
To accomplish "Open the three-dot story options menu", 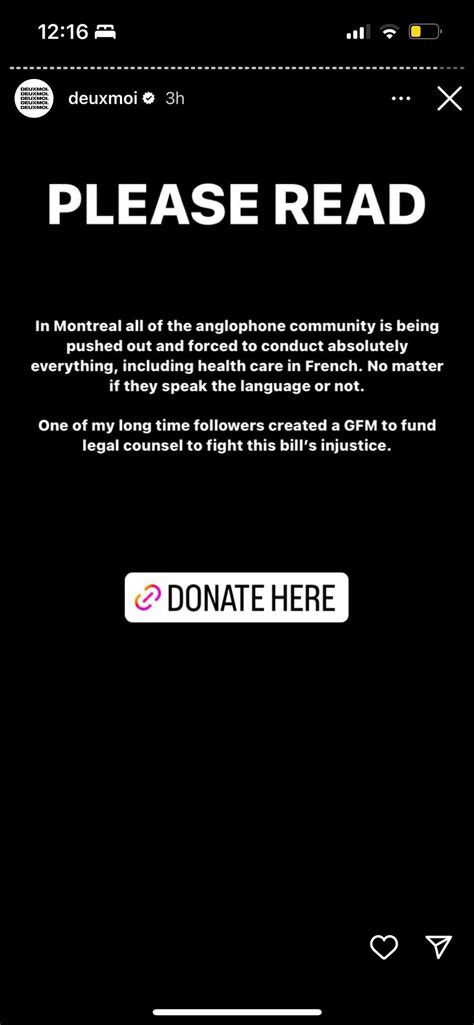I will click(401, 99).
